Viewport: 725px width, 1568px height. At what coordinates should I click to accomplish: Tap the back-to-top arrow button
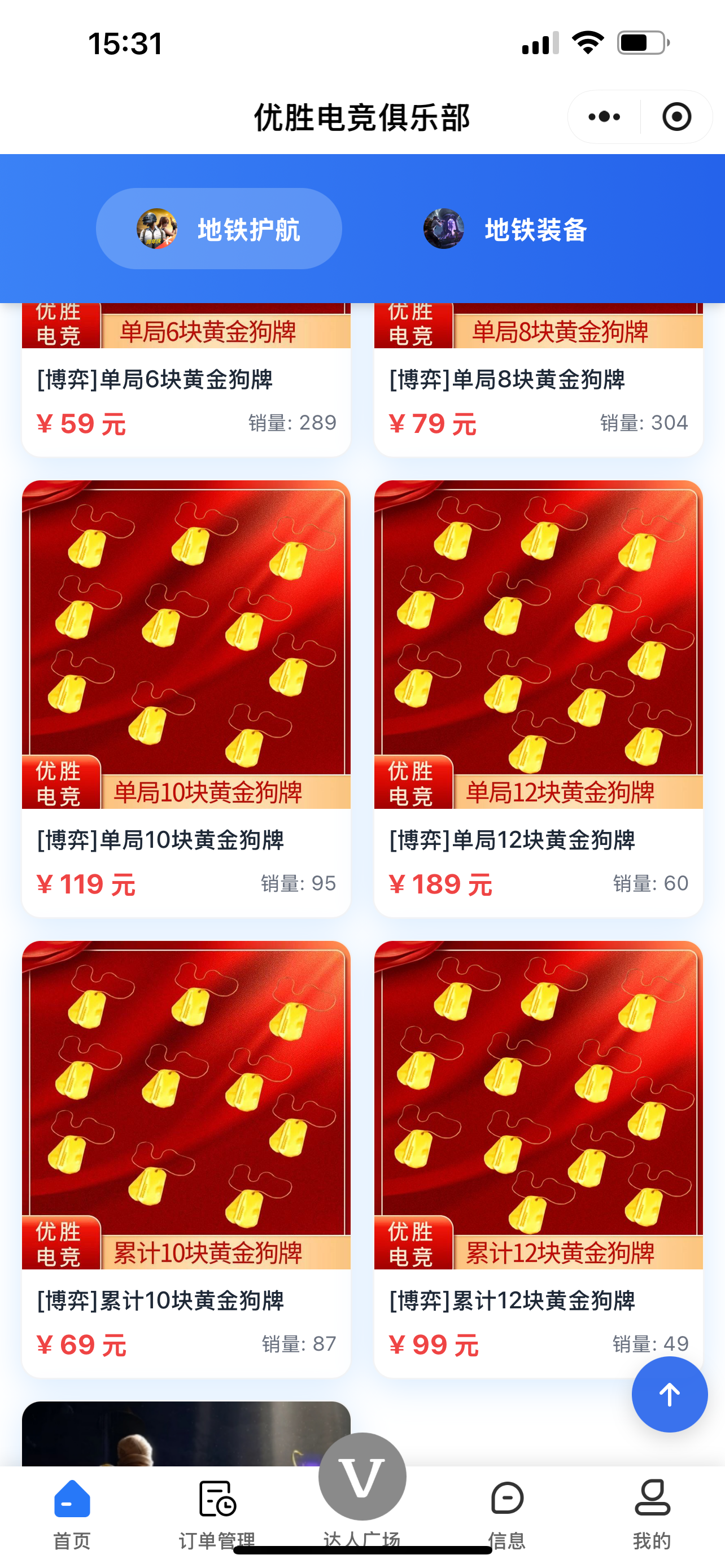[x=669, y=1394]
